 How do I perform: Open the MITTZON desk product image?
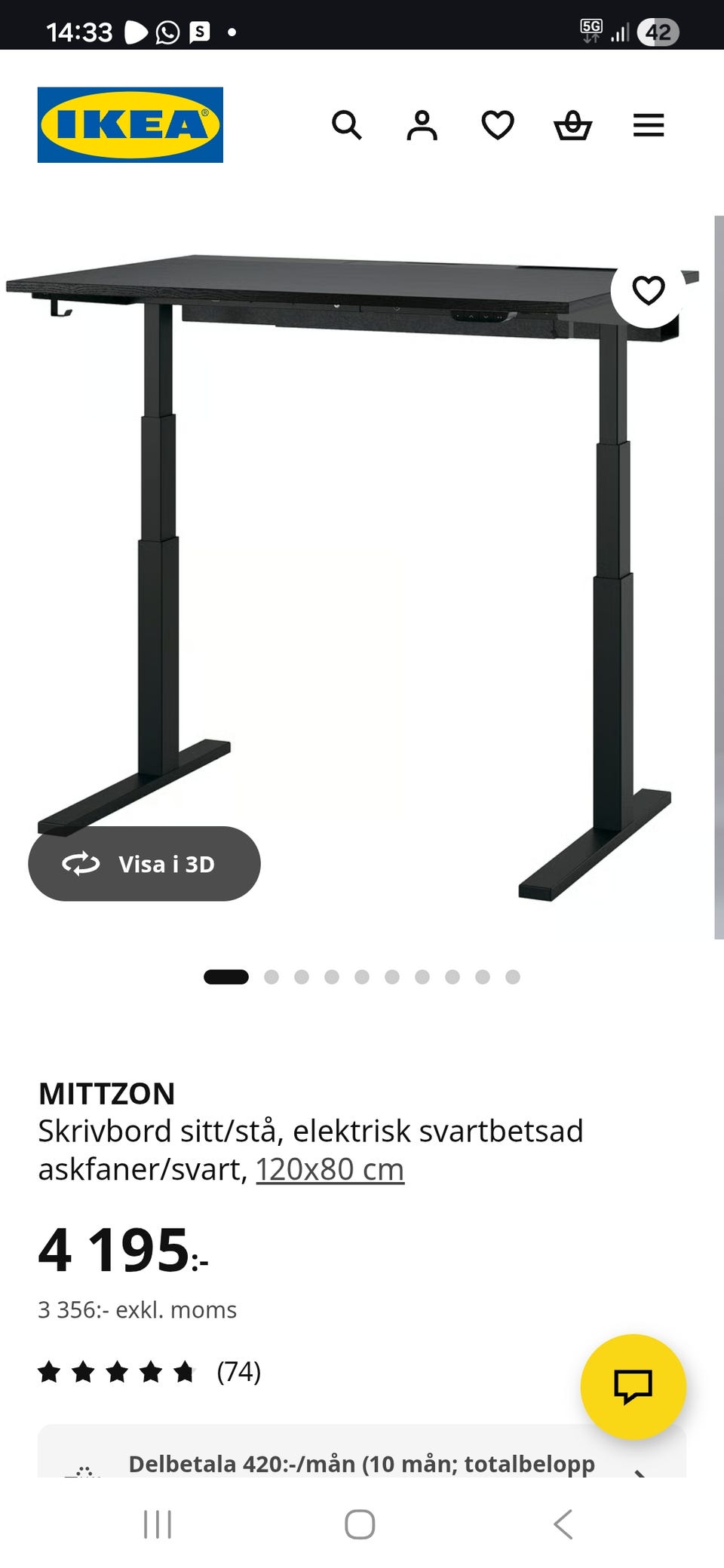pyautogui.click(x=354, y=577)
